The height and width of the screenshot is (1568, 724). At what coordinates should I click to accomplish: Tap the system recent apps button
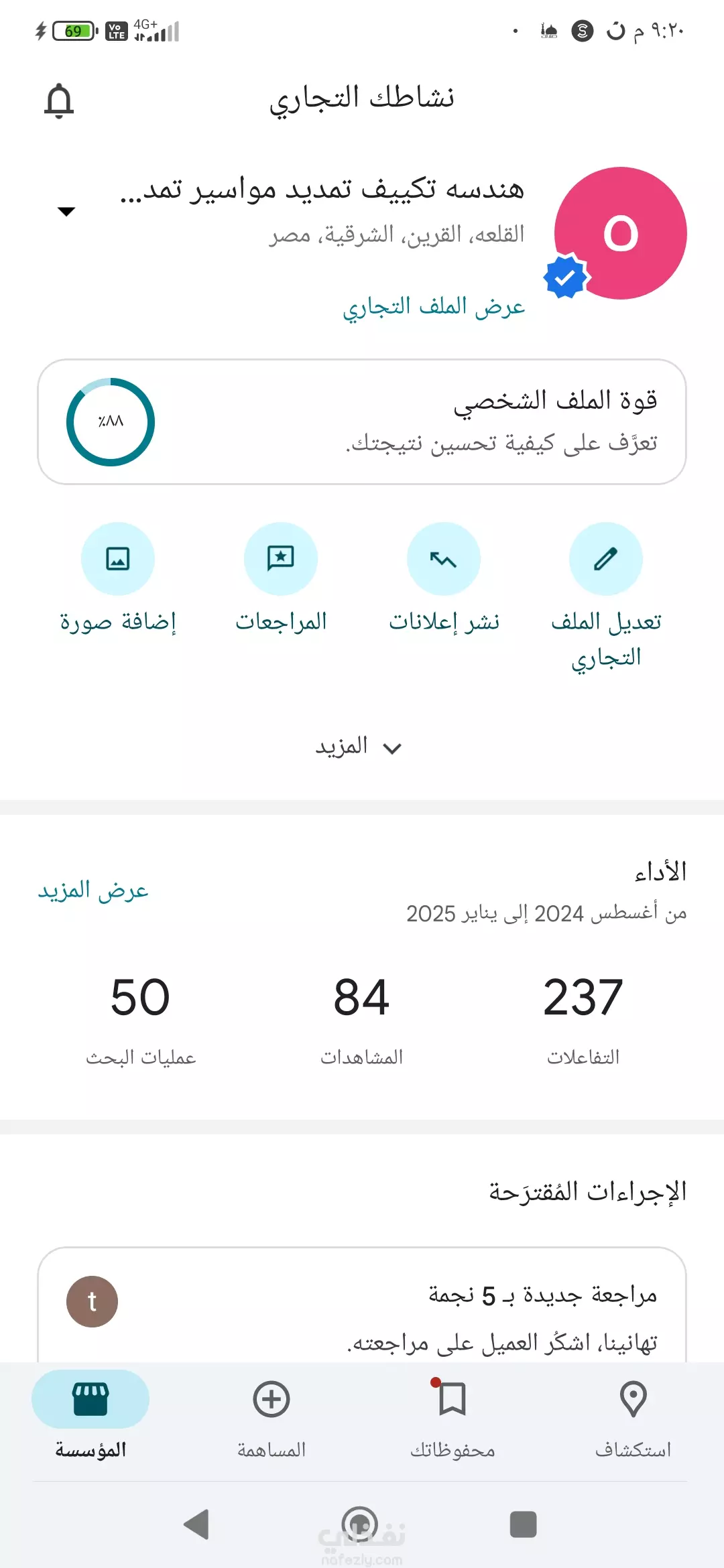pos(524,1524)
